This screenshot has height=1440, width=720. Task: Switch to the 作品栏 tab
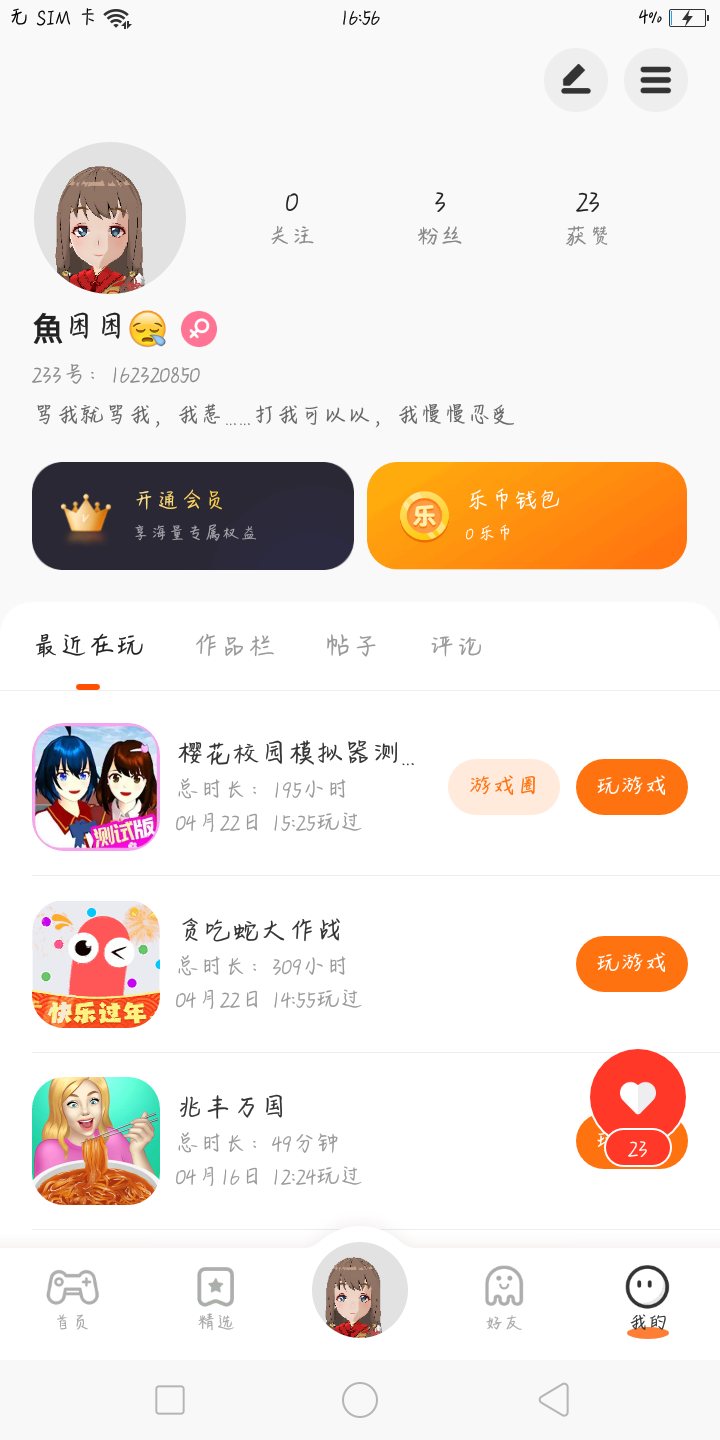coord(235,646)
